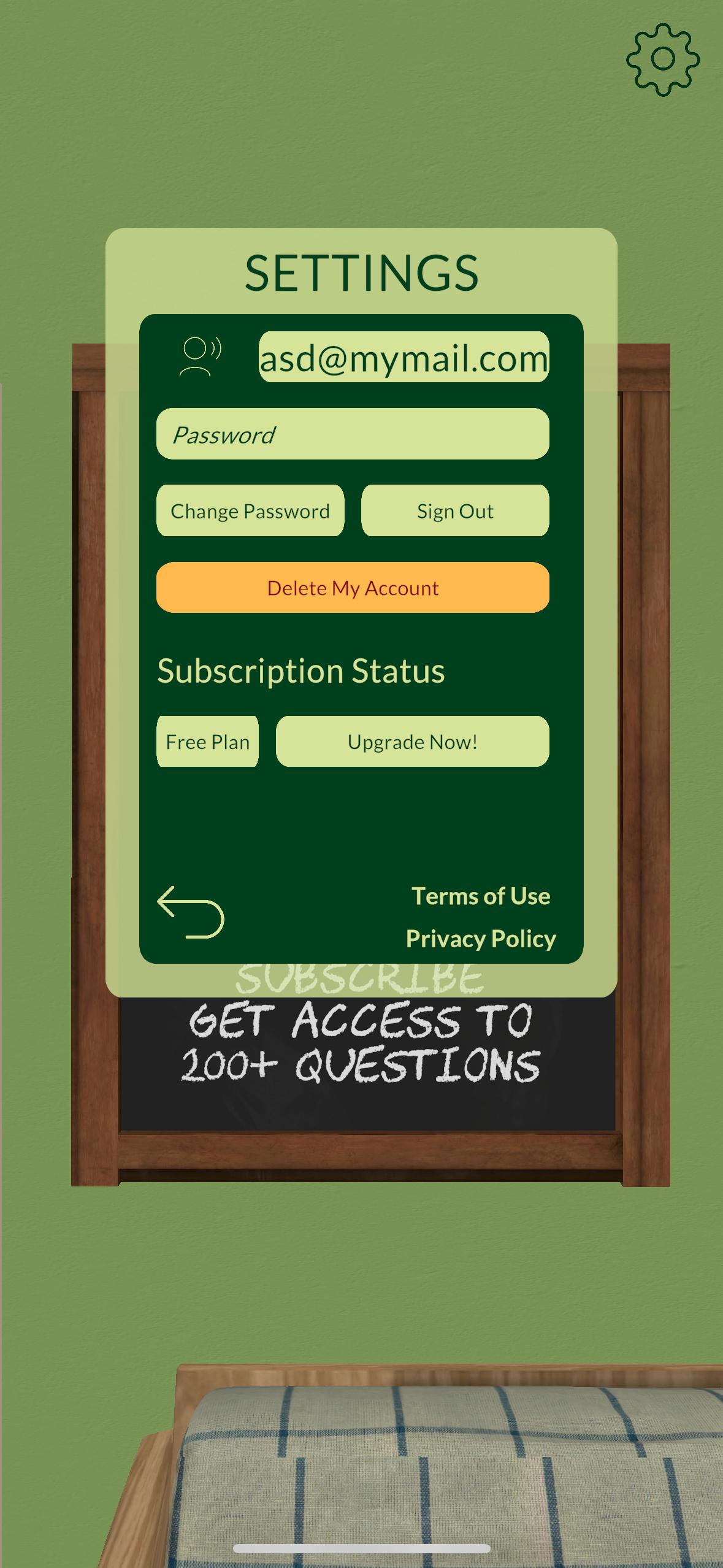Tap Upgrade Now! button
Image resolution: width=723 pixels, height=1568 pixels.
[412, 742]
